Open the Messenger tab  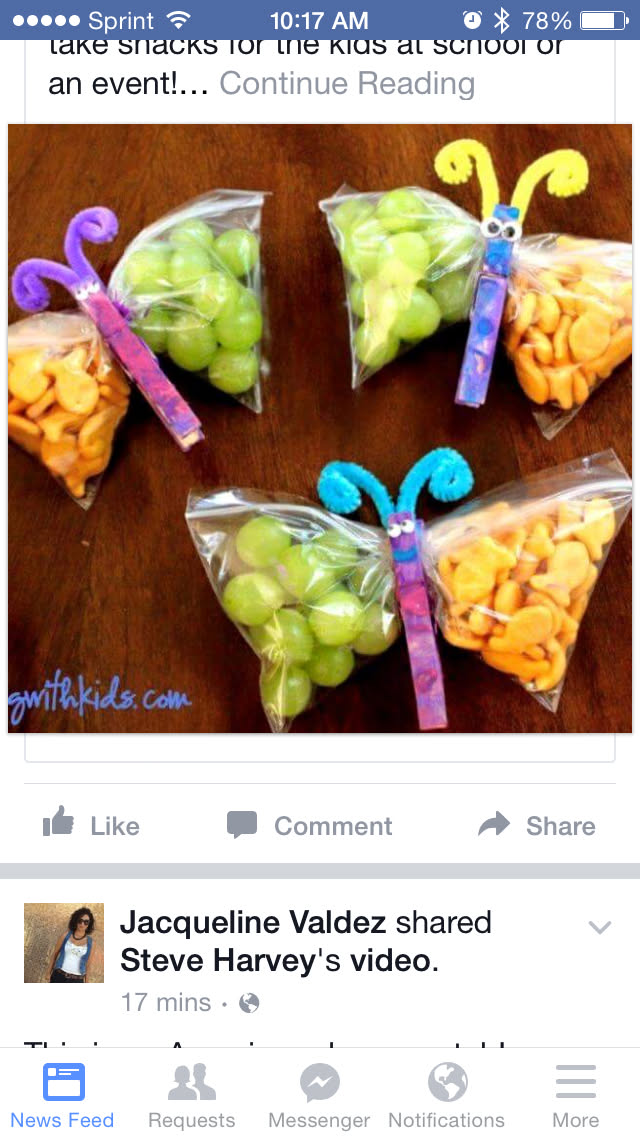coord(319,1094)
